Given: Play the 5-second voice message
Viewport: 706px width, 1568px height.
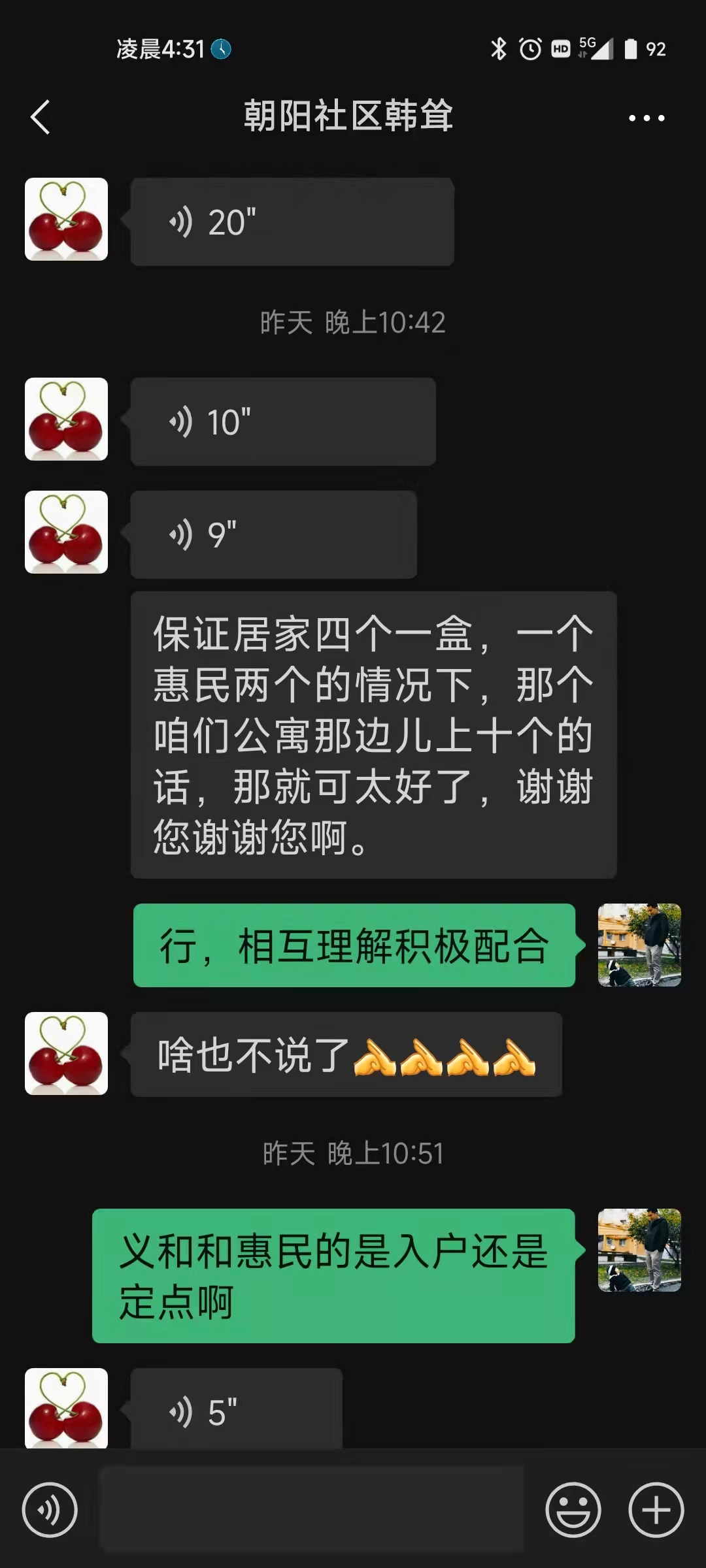Looking at the screenshot, I should 236,1411.
